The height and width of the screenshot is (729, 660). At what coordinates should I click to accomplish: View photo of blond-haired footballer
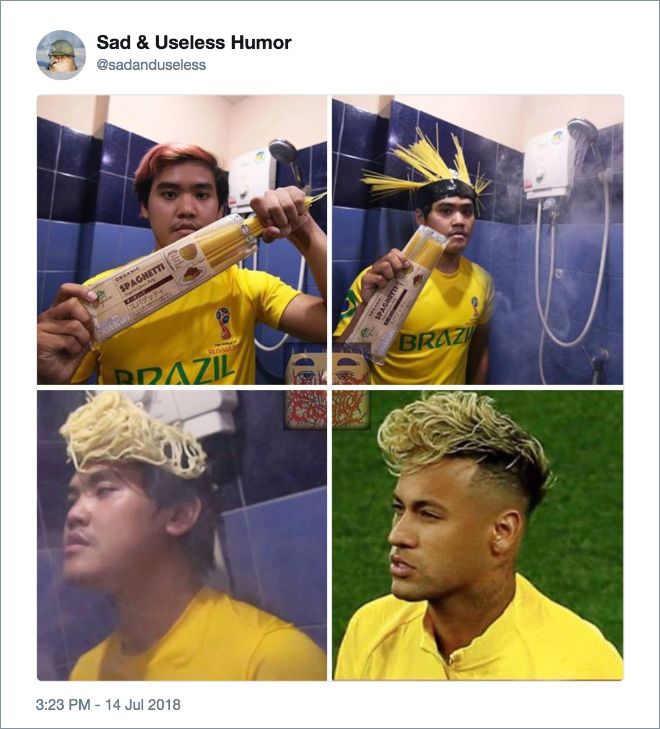click(x=477, y=535)
